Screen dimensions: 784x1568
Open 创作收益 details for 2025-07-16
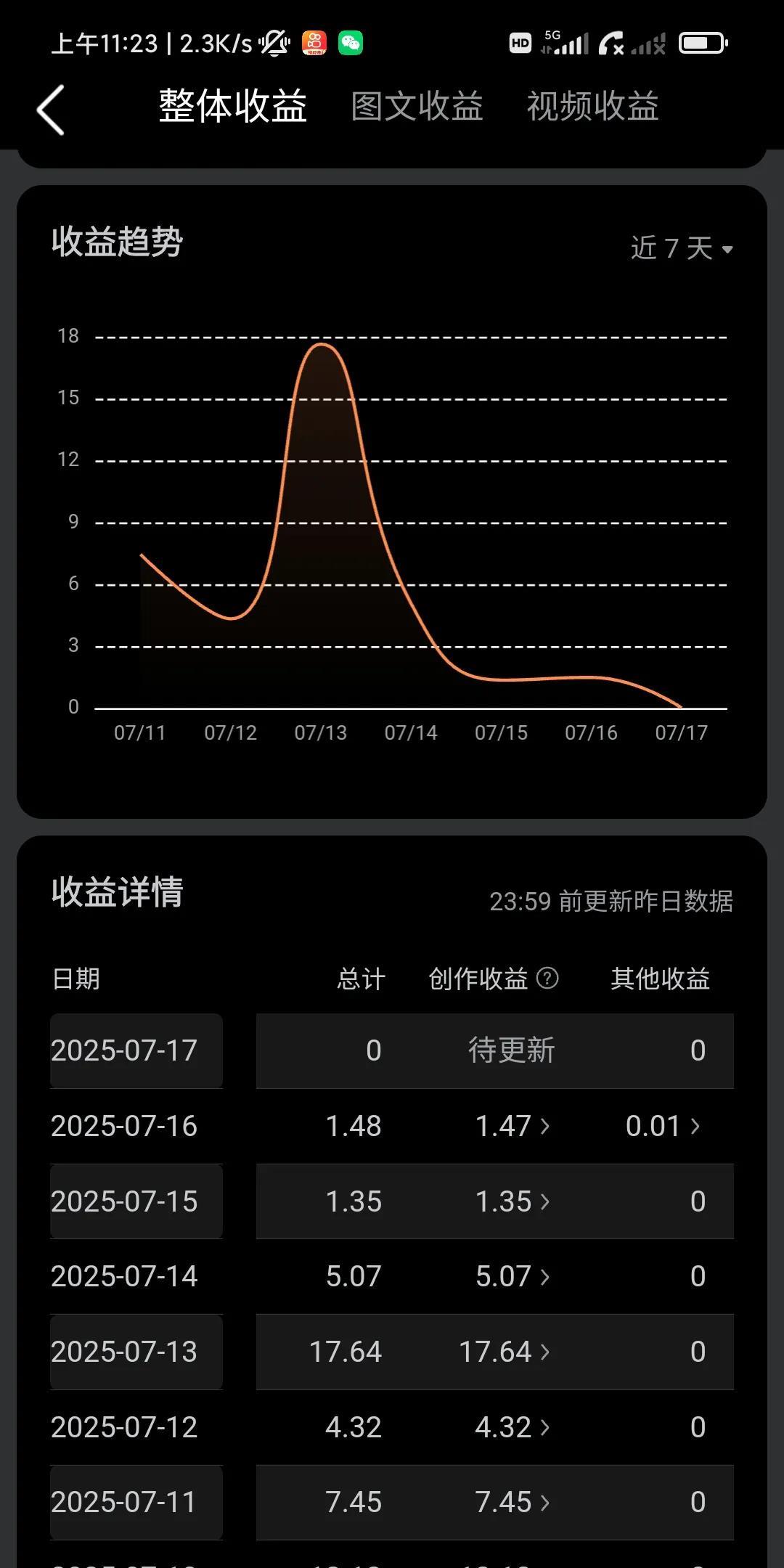[512, 1126]
